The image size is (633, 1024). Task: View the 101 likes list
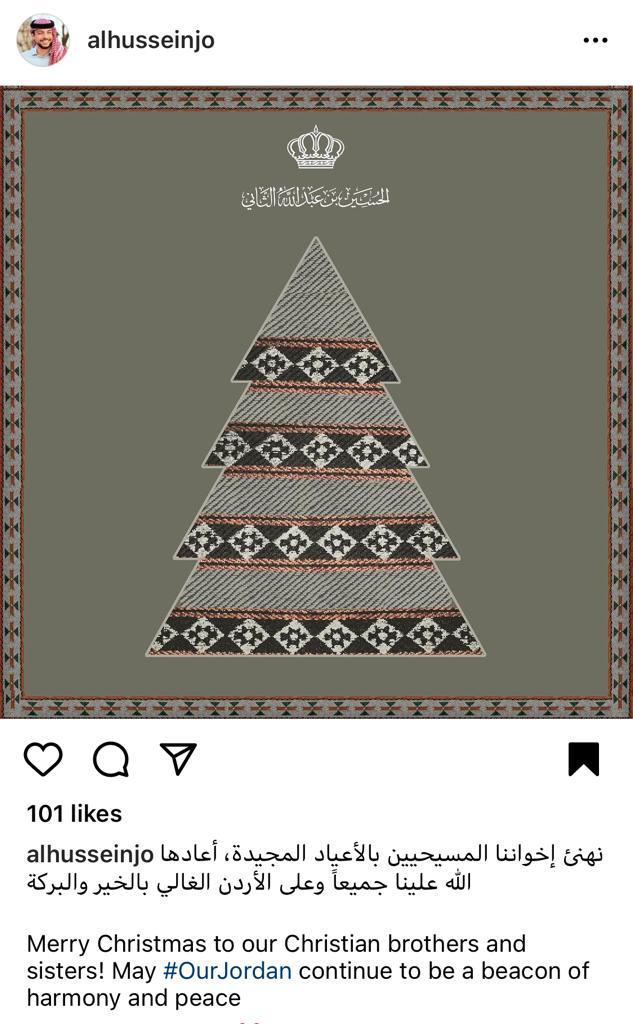click(x=74, y=814)
